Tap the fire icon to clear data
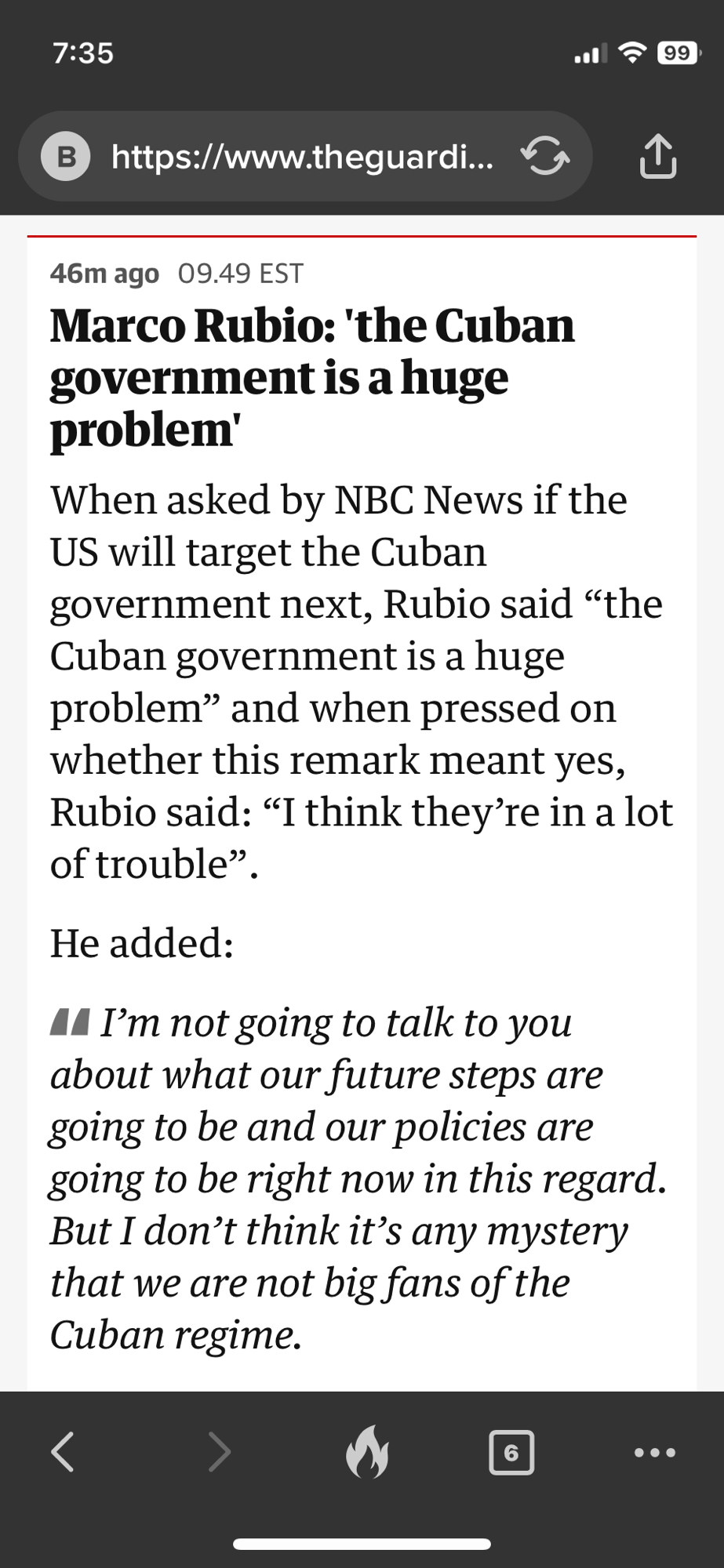Image resolution: width=724 pixels, height=1568 pixels. coord(367,1452)
